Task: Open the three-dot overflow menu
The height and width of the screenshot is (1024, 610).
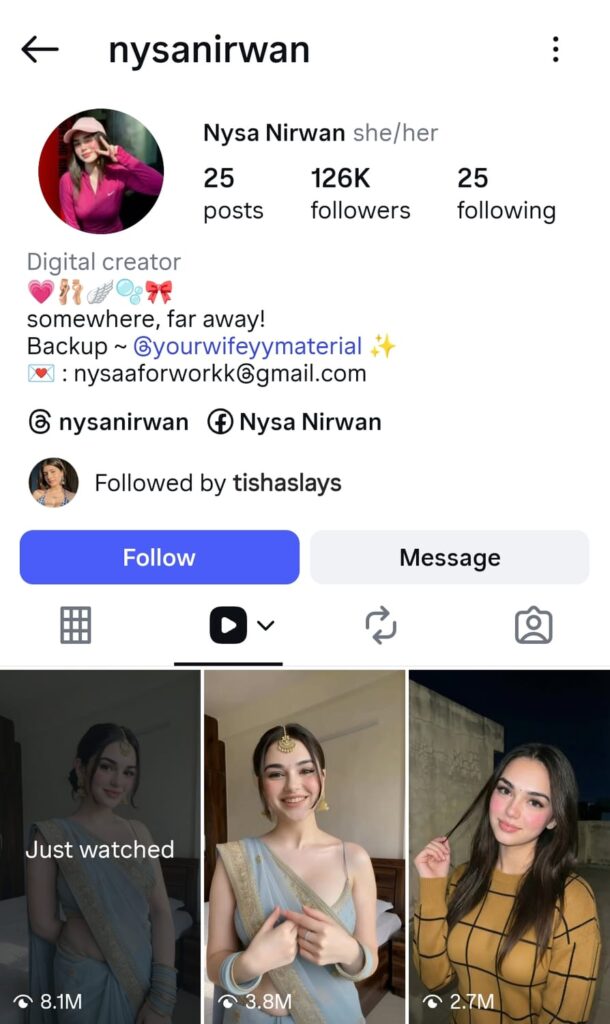Action: click(555, 50)
